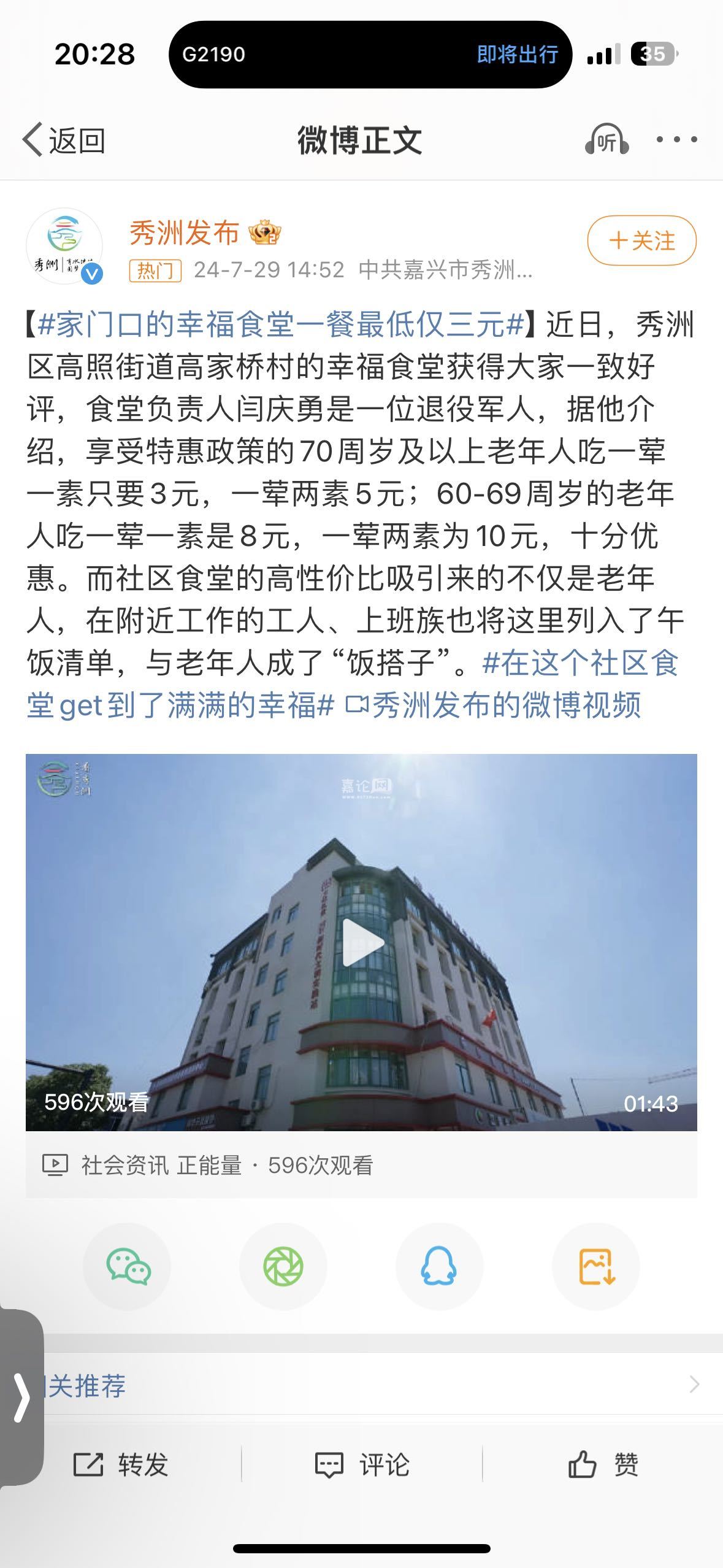This screenshot has height=1568, width=723.
Task: Follow 秀洲发布 with the 关注 button
Action: point(641,240)
